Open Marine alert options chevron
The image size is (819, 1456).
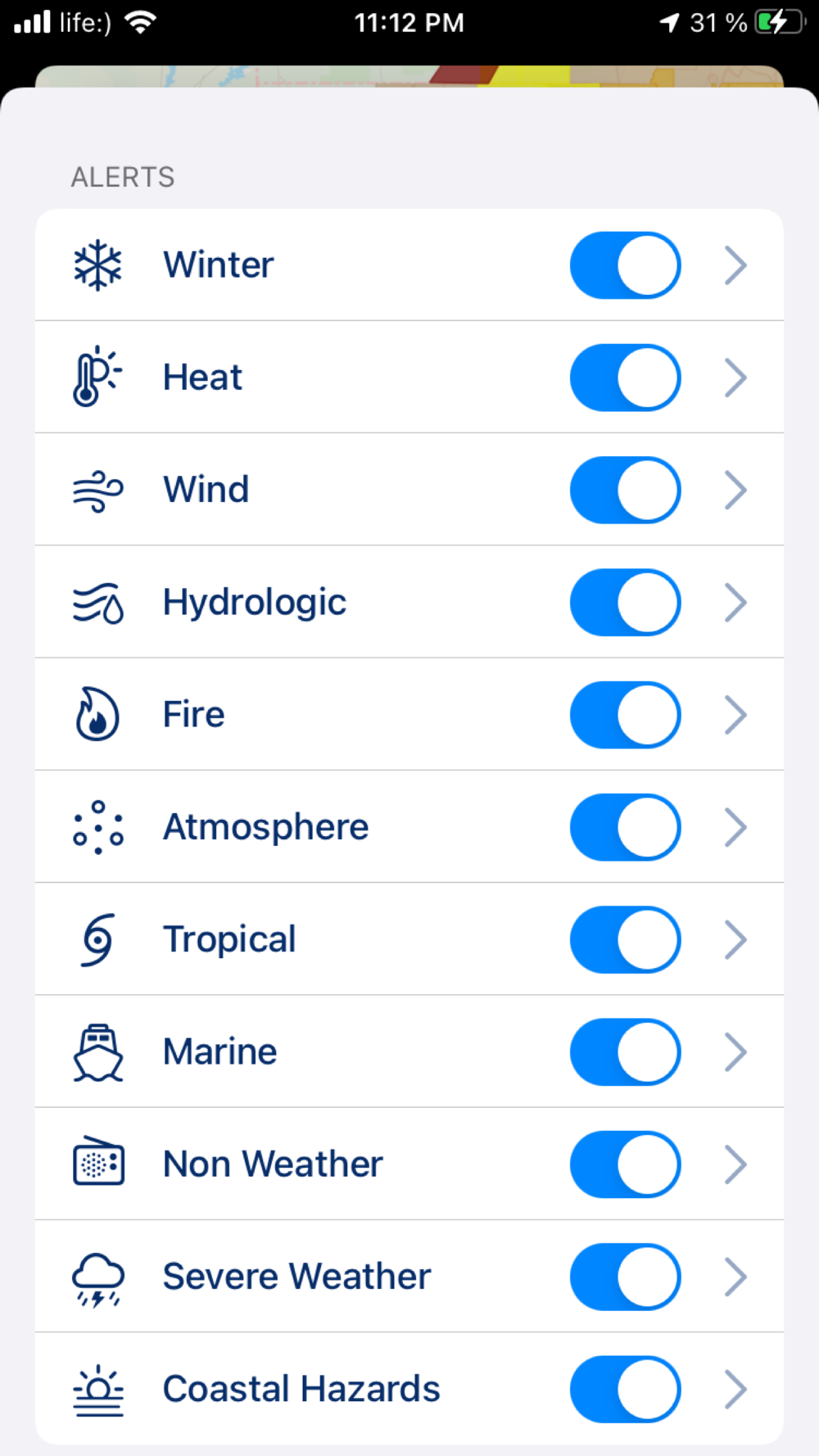click(735, 1051)
